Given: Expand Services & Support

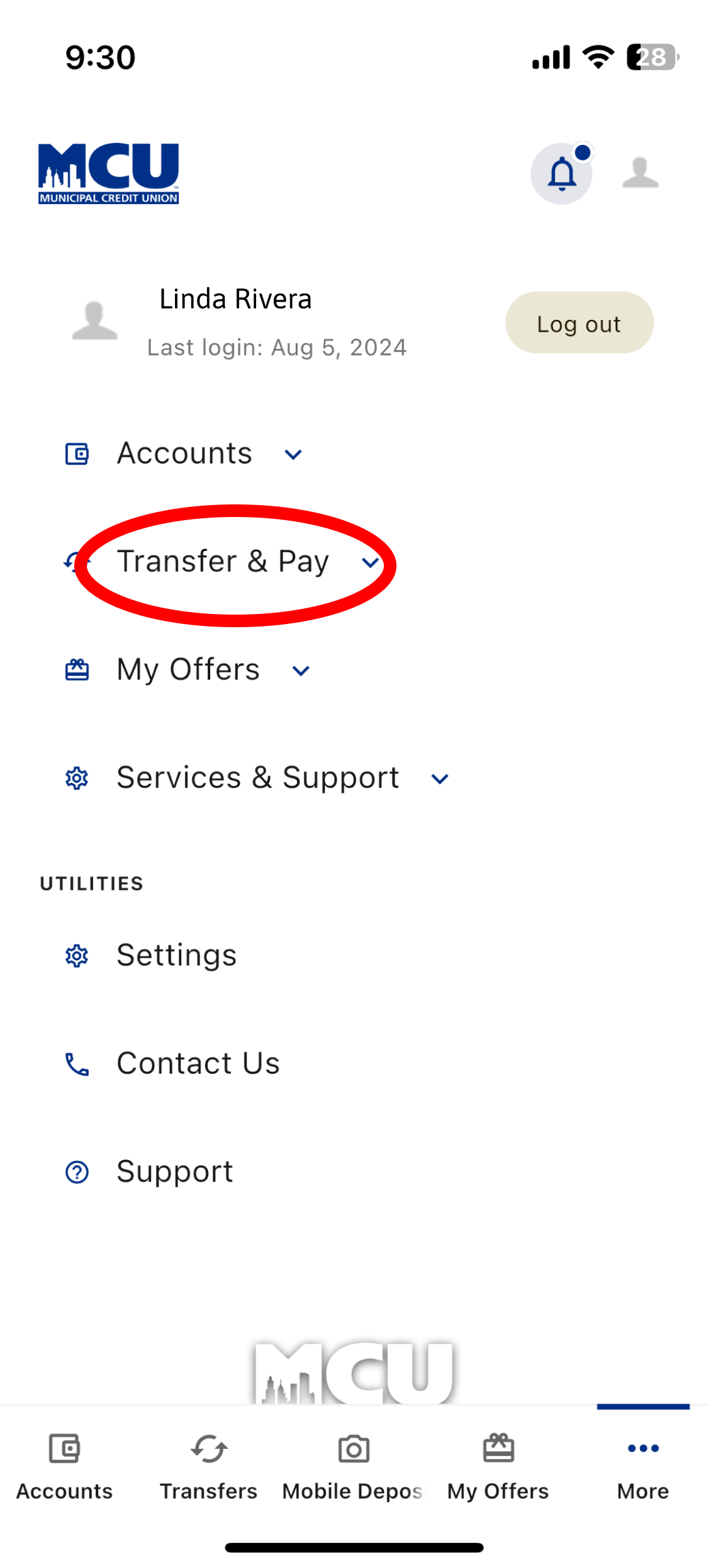Looking at the screenshot, I should click(x=257, y=778).
